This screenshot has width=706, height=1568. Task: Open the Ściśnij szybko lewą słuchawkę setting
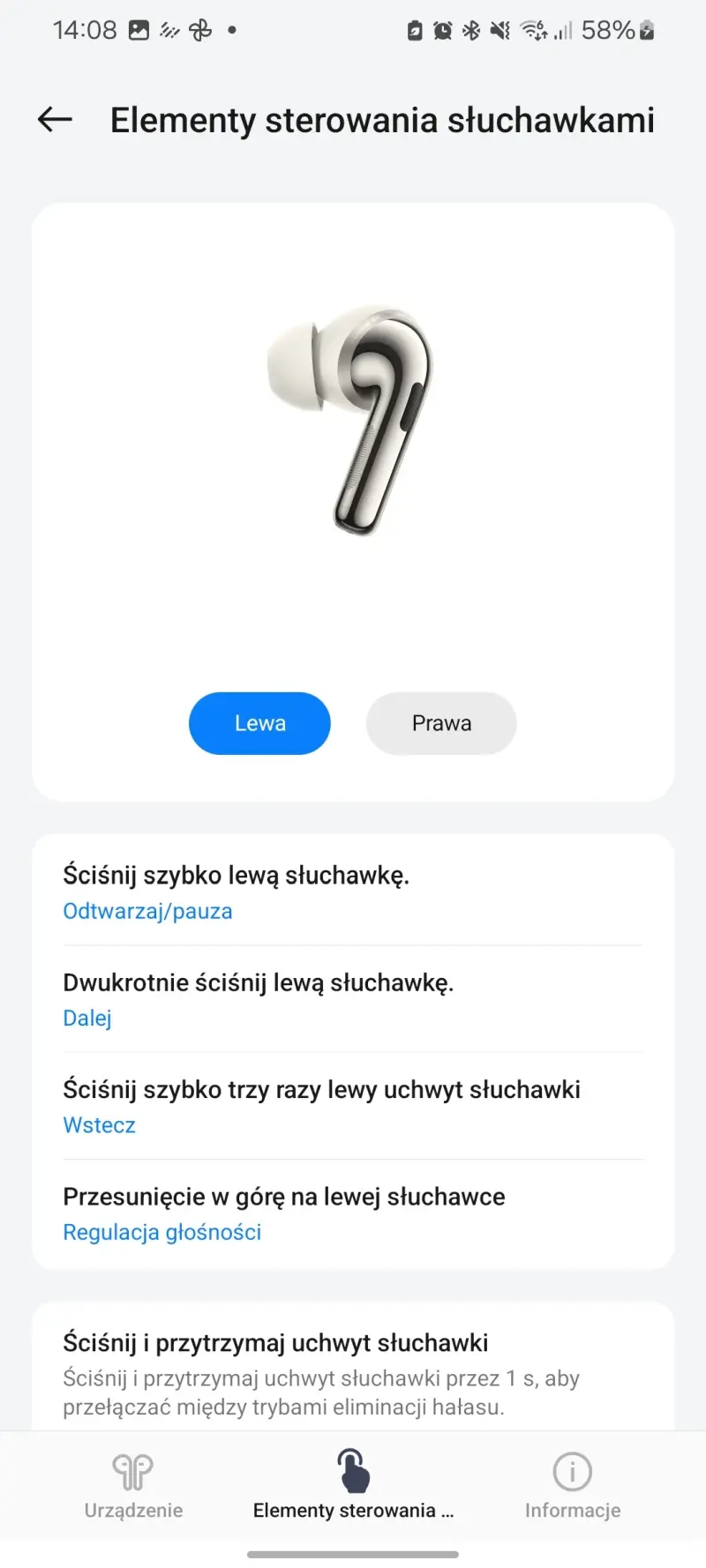(x=353, y=892)
